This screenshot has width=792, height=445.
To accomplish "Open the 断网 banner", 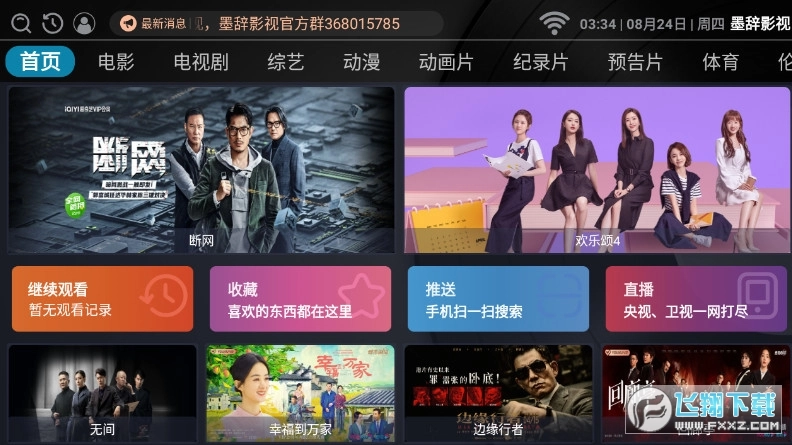I will tap(201, 169).
